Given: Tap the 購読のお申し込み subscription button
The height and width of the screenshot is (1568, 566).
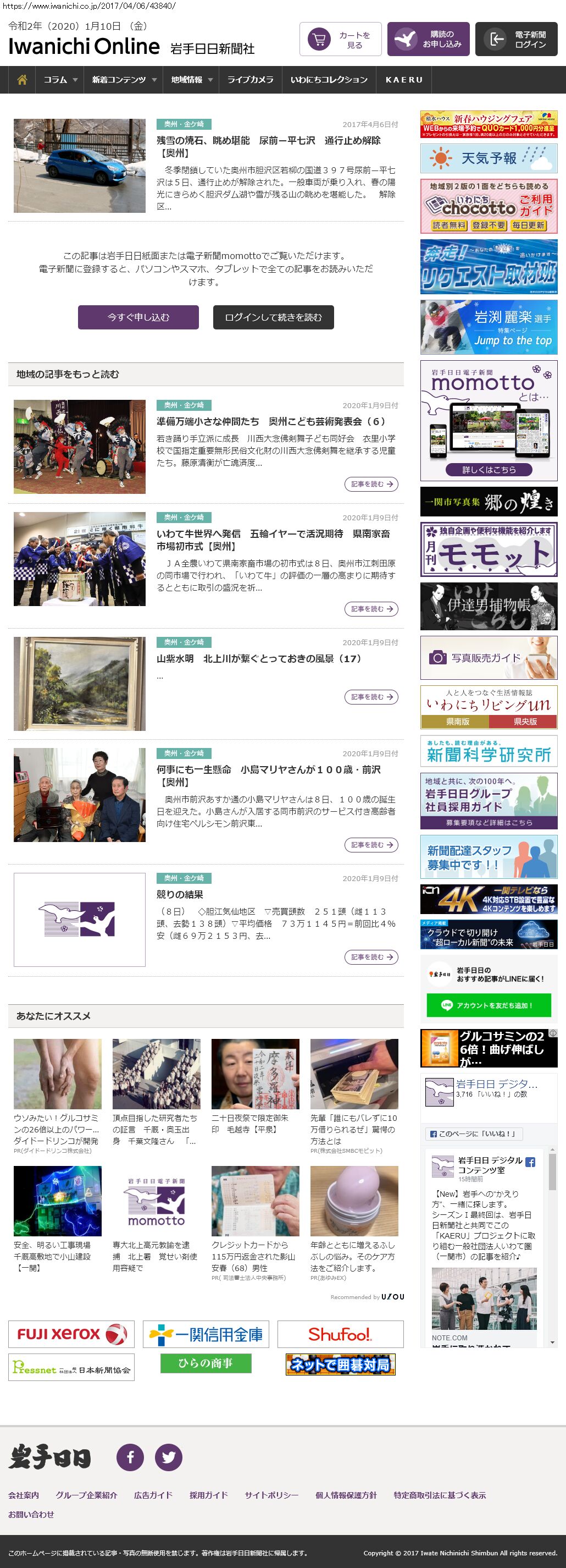Looking at the screenshot, I should [428, 40].
